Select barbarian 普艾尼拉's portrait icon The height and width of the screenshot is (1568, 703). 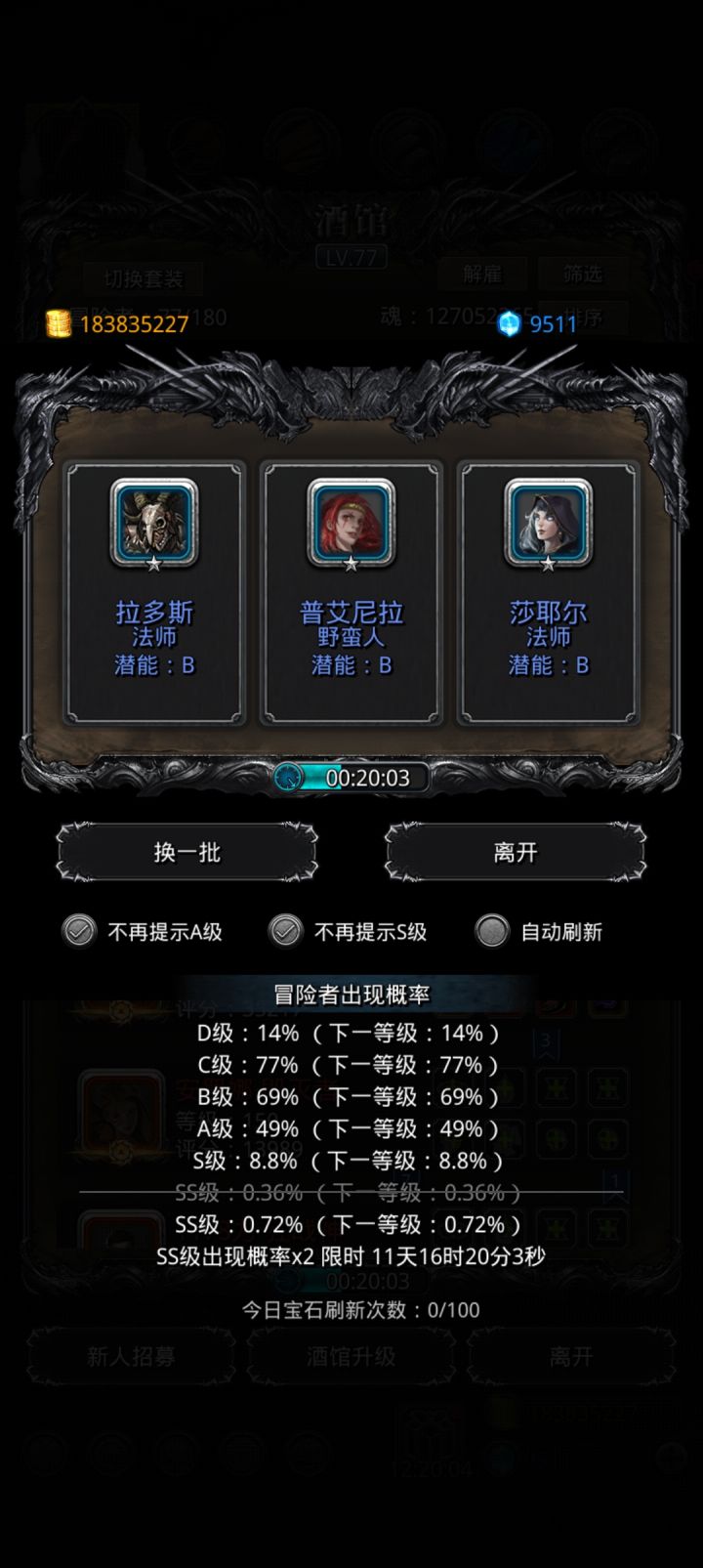[x=350, y=525]
